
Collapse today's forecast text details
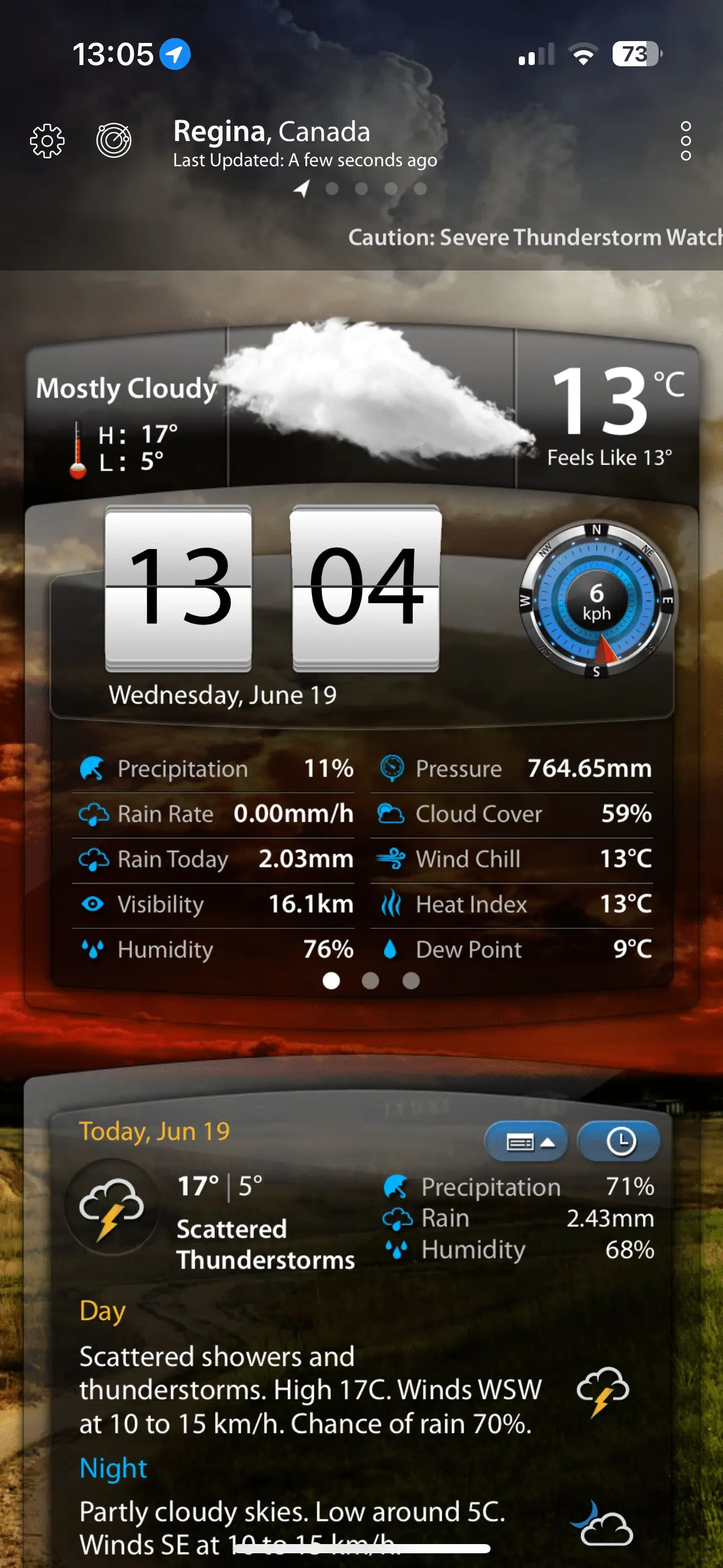pyautogui.click(x=526, y=1142)
